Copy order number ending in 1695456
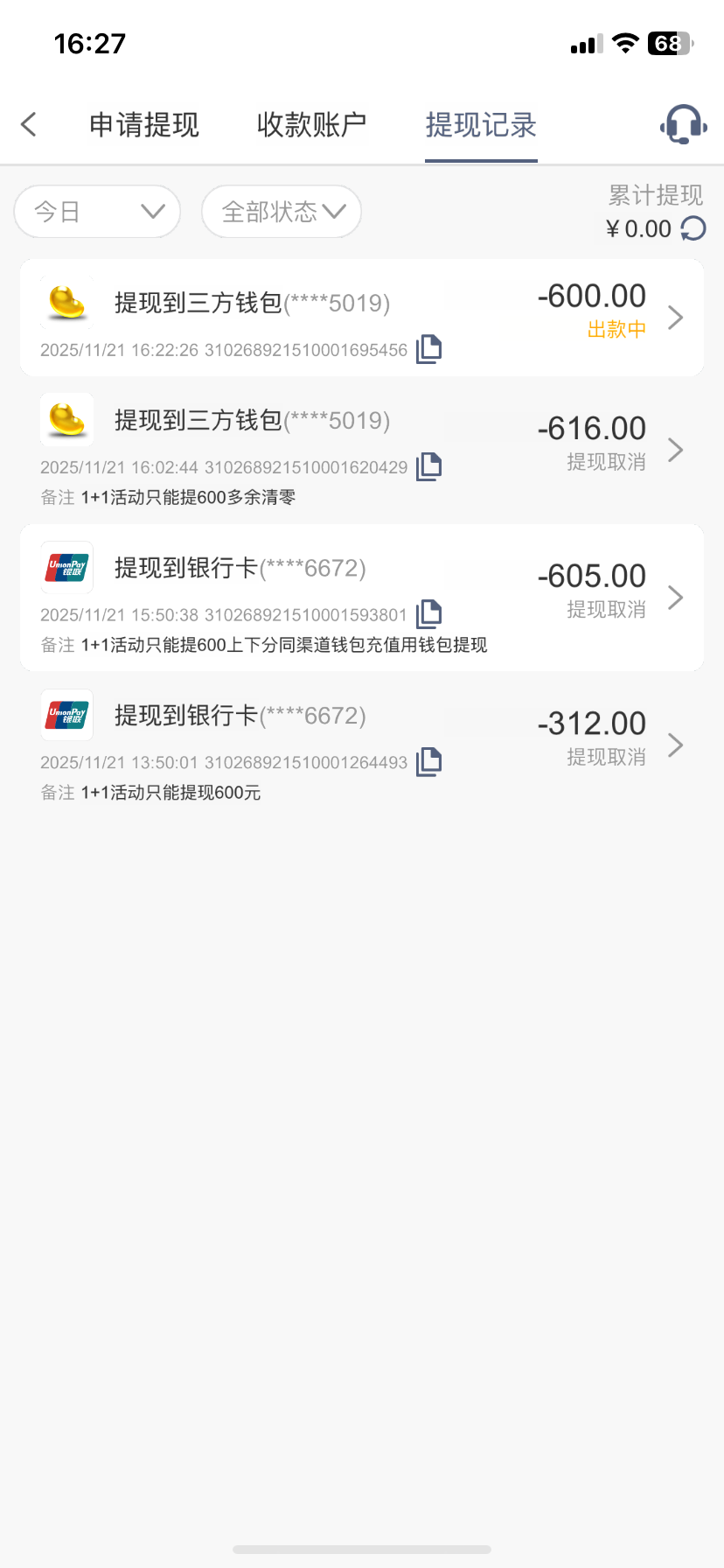The width and height of the screenshot is (724, 1568). (x=428, y=349)
